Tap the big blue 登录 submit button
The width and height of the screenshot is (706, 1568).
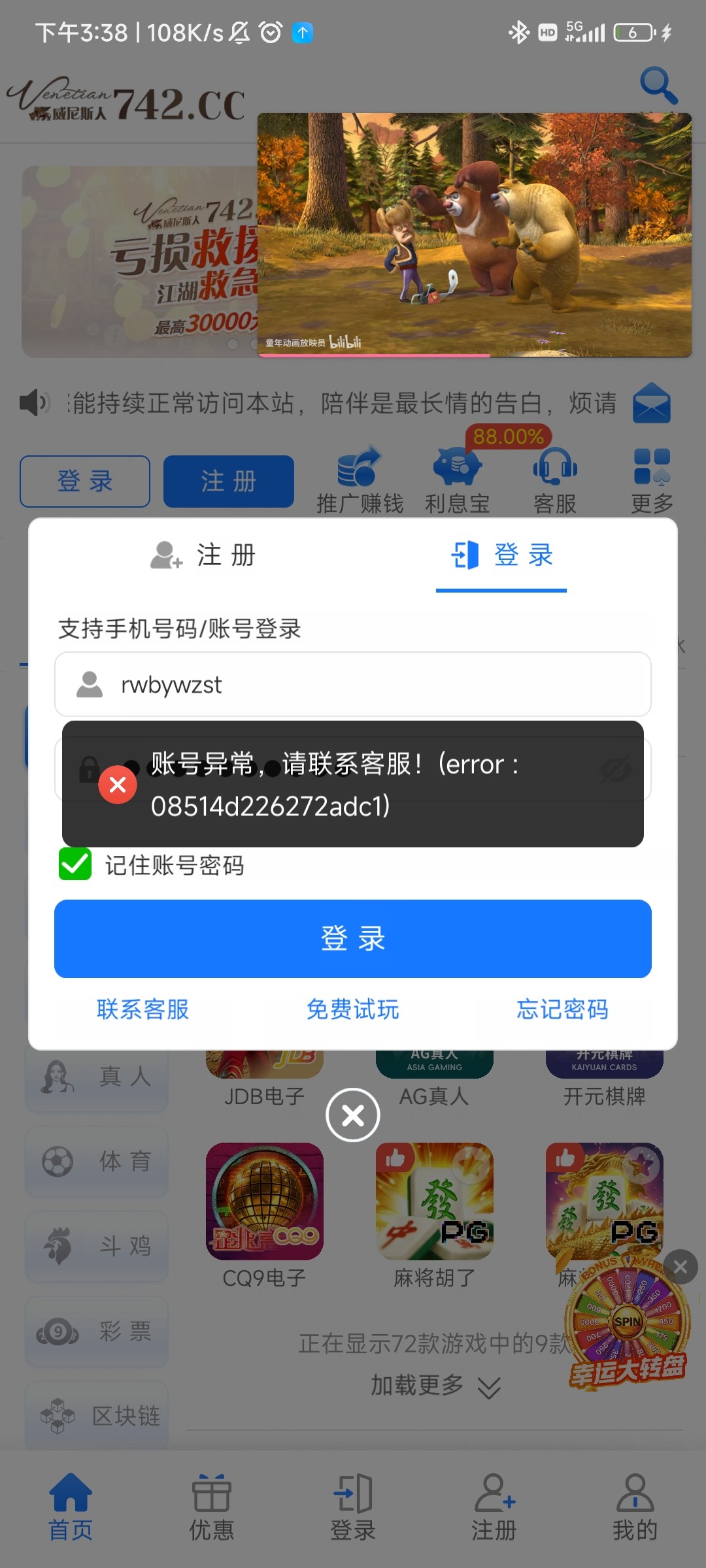tap(353, 939)
